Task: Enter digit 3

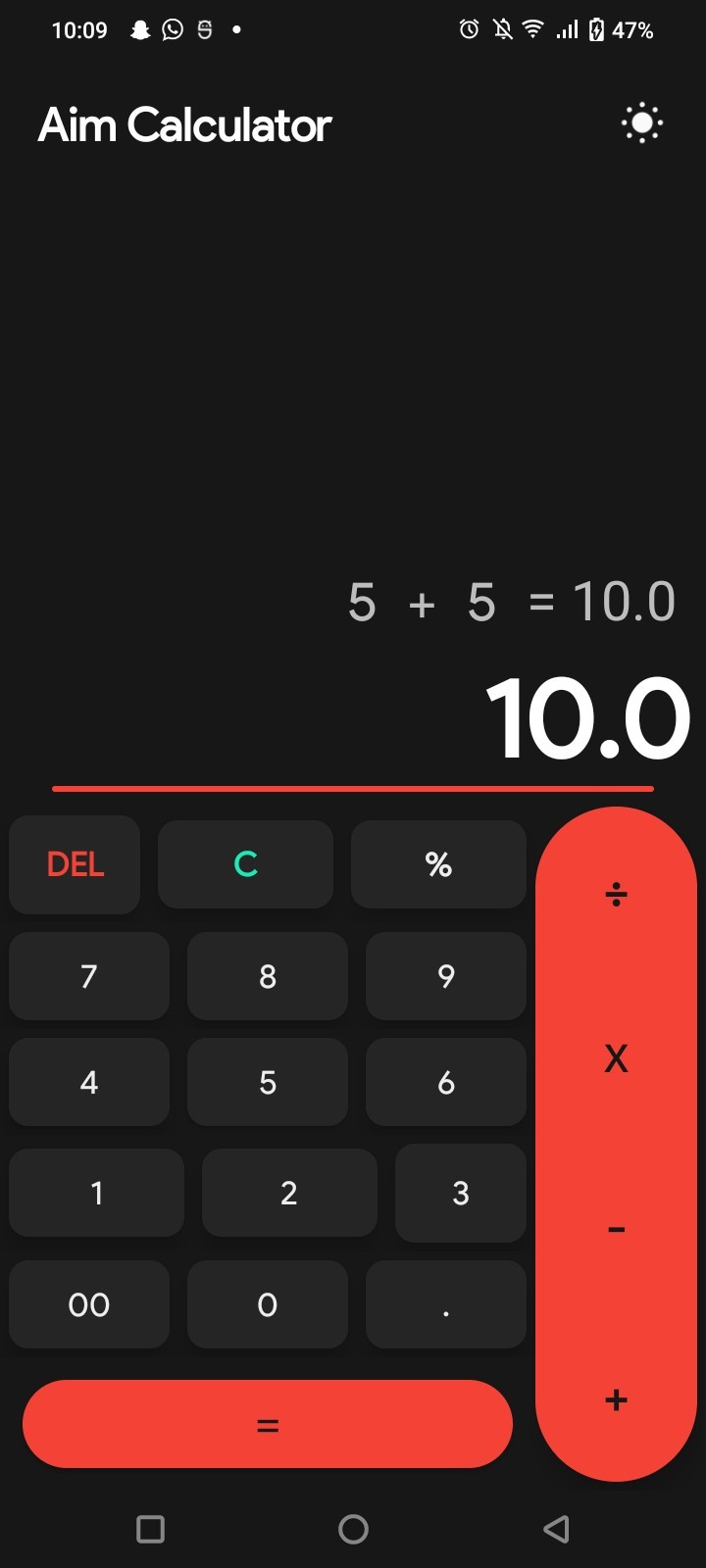Action: click(461, 1193)
